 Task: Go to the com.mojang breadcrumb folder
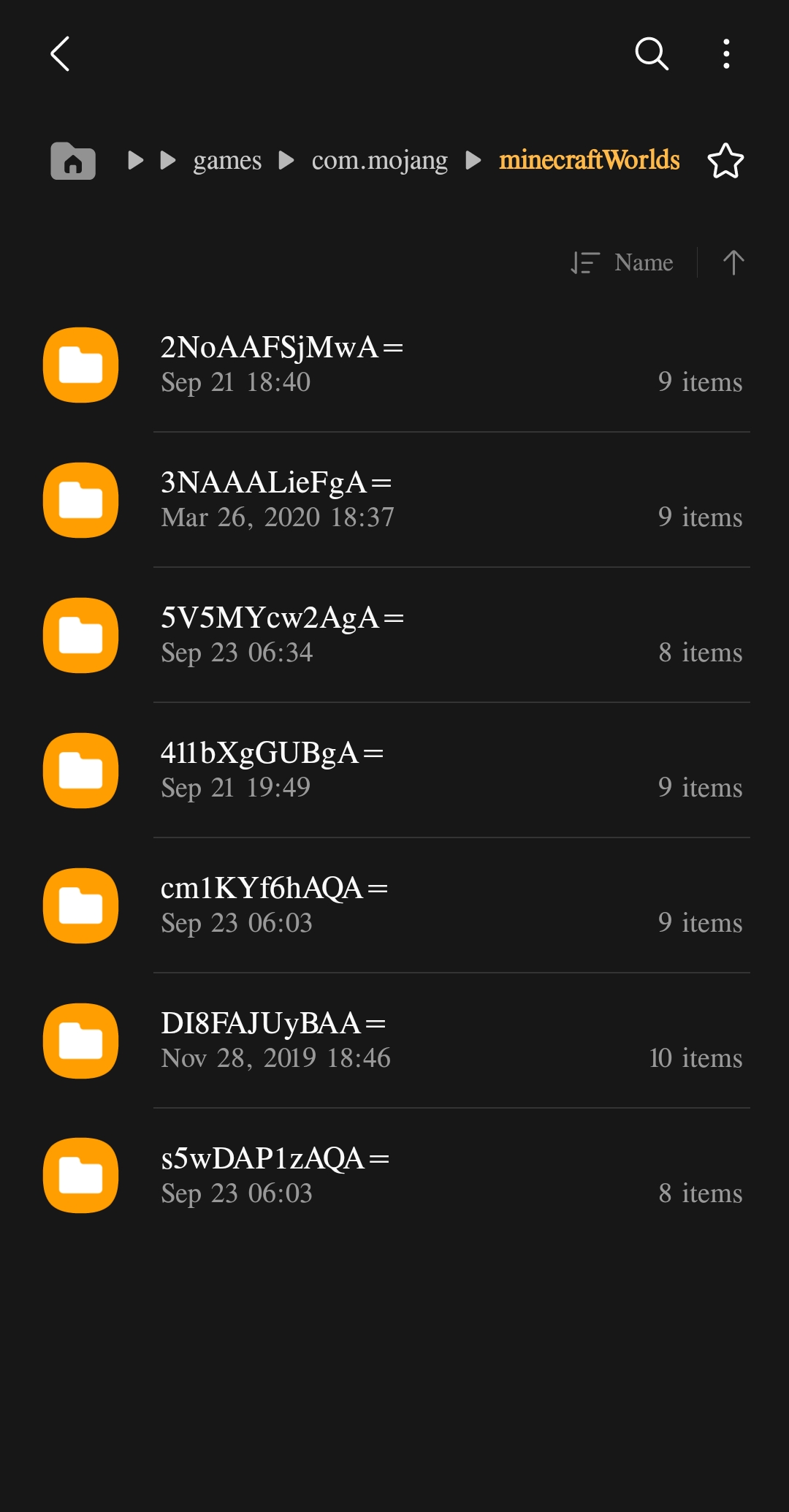[x=379, y=161]
